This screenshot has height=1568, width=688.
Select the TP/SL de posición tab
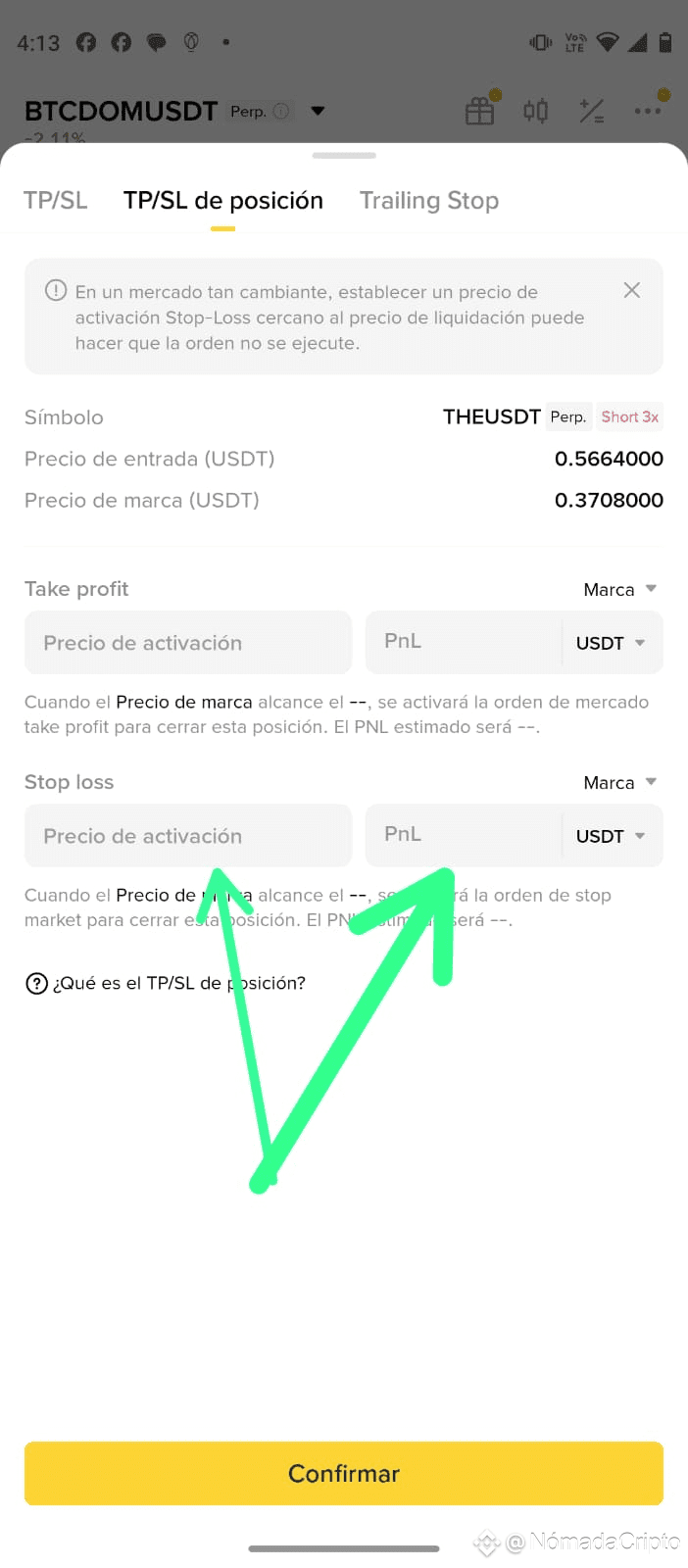pos(222,201)
